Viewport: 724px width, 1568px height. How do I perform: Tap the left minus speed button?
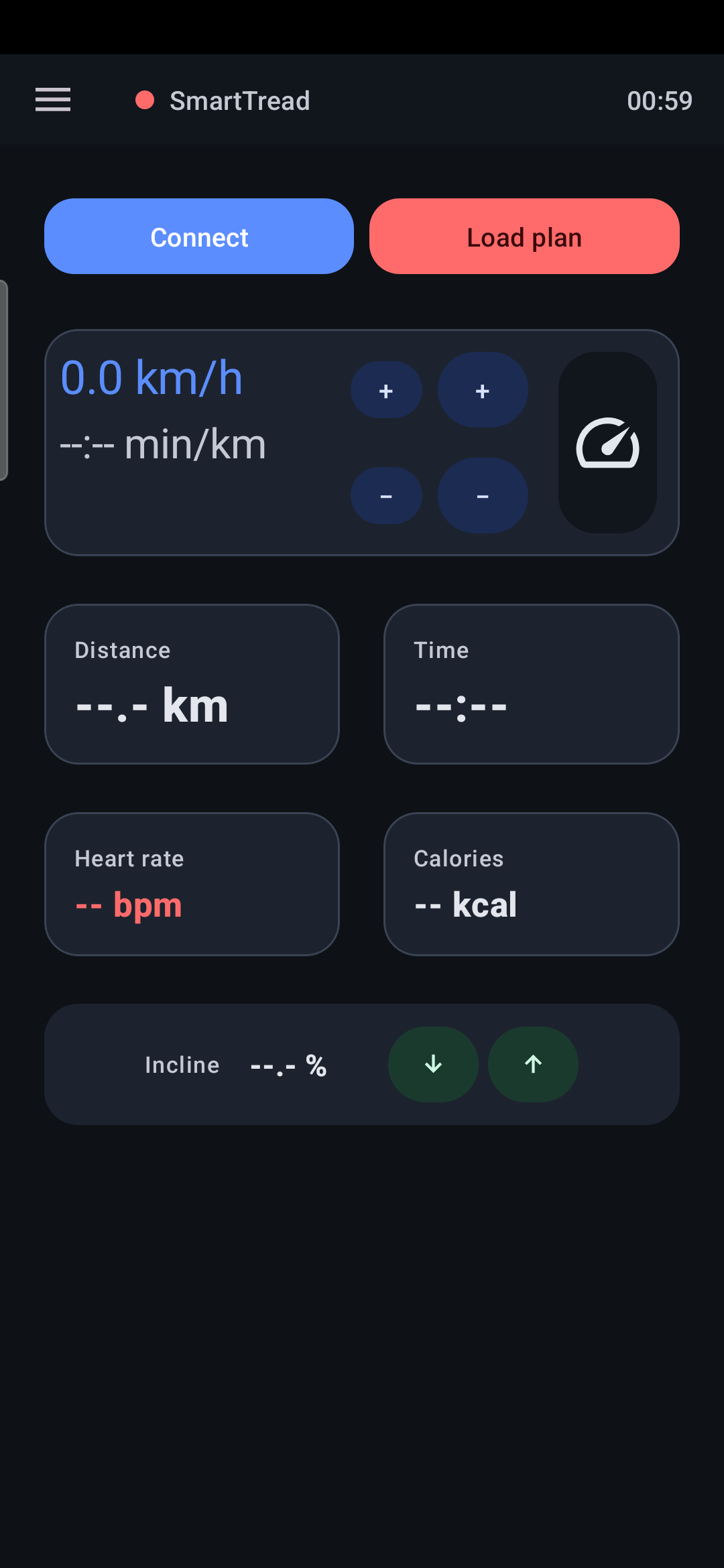coord(386,496)
